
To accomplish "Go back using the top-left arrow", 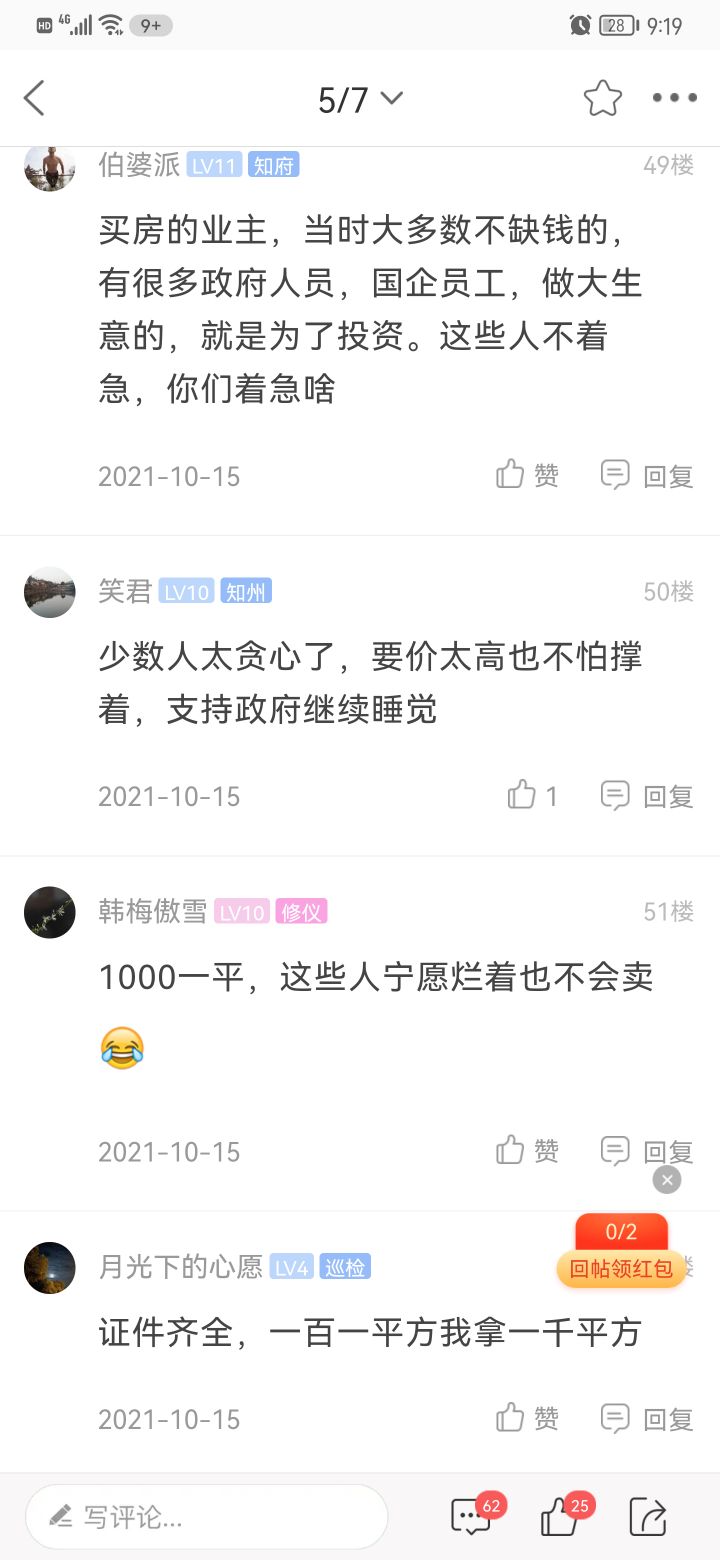I will coord(35,99).
